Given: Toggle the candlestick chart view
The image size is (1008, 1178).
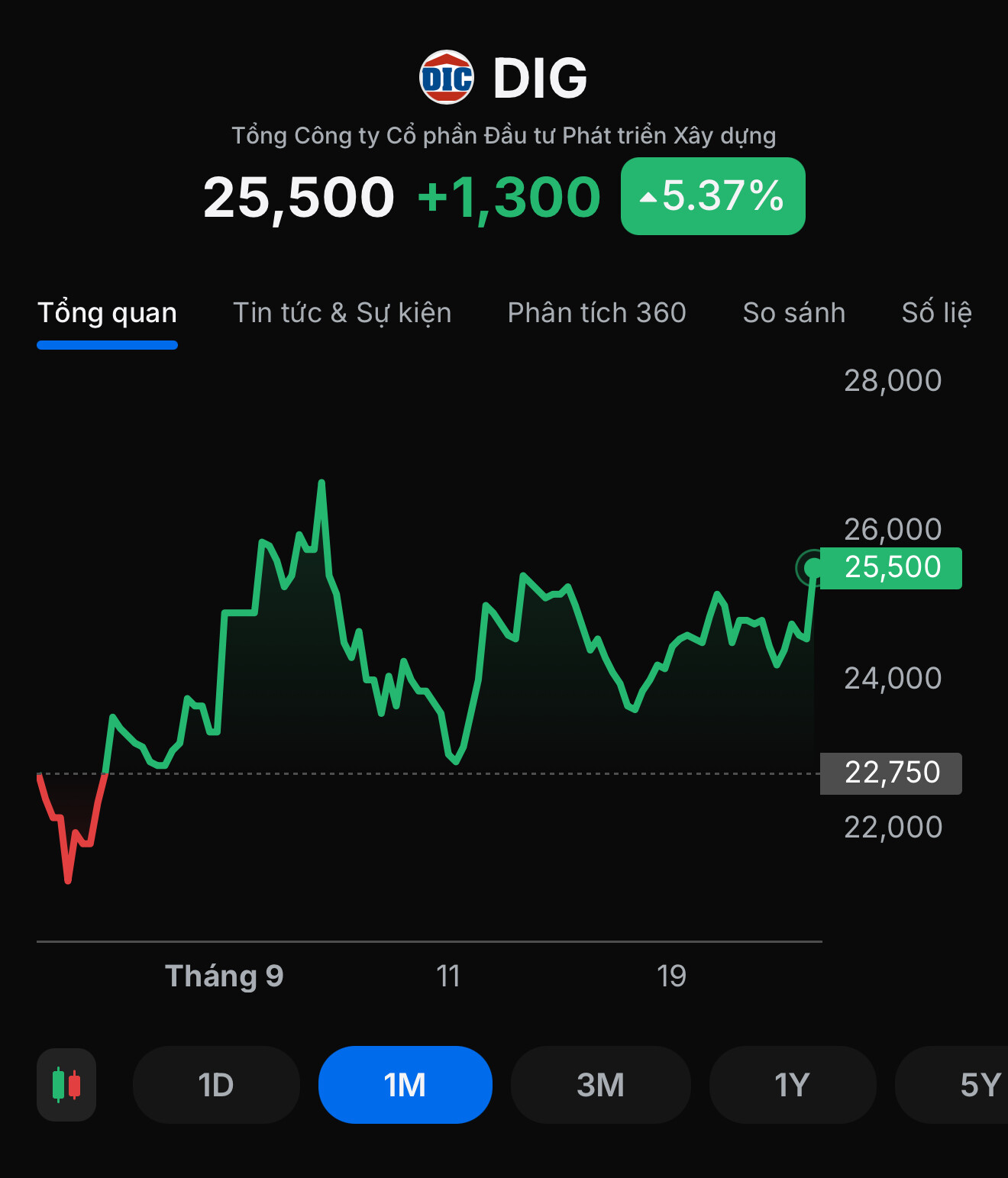Looking at the screenshot, I should pos(66,1084).
